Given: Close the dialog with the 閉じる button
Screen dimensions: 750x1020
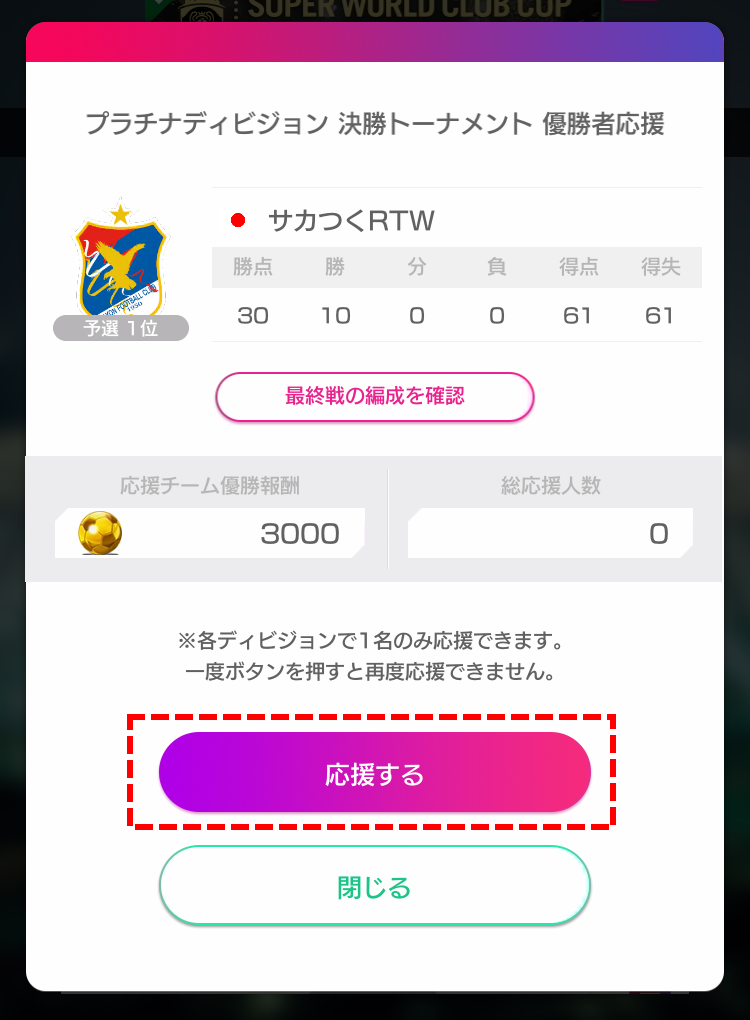Looking at the screenshot, I should (x=374, y=886).
